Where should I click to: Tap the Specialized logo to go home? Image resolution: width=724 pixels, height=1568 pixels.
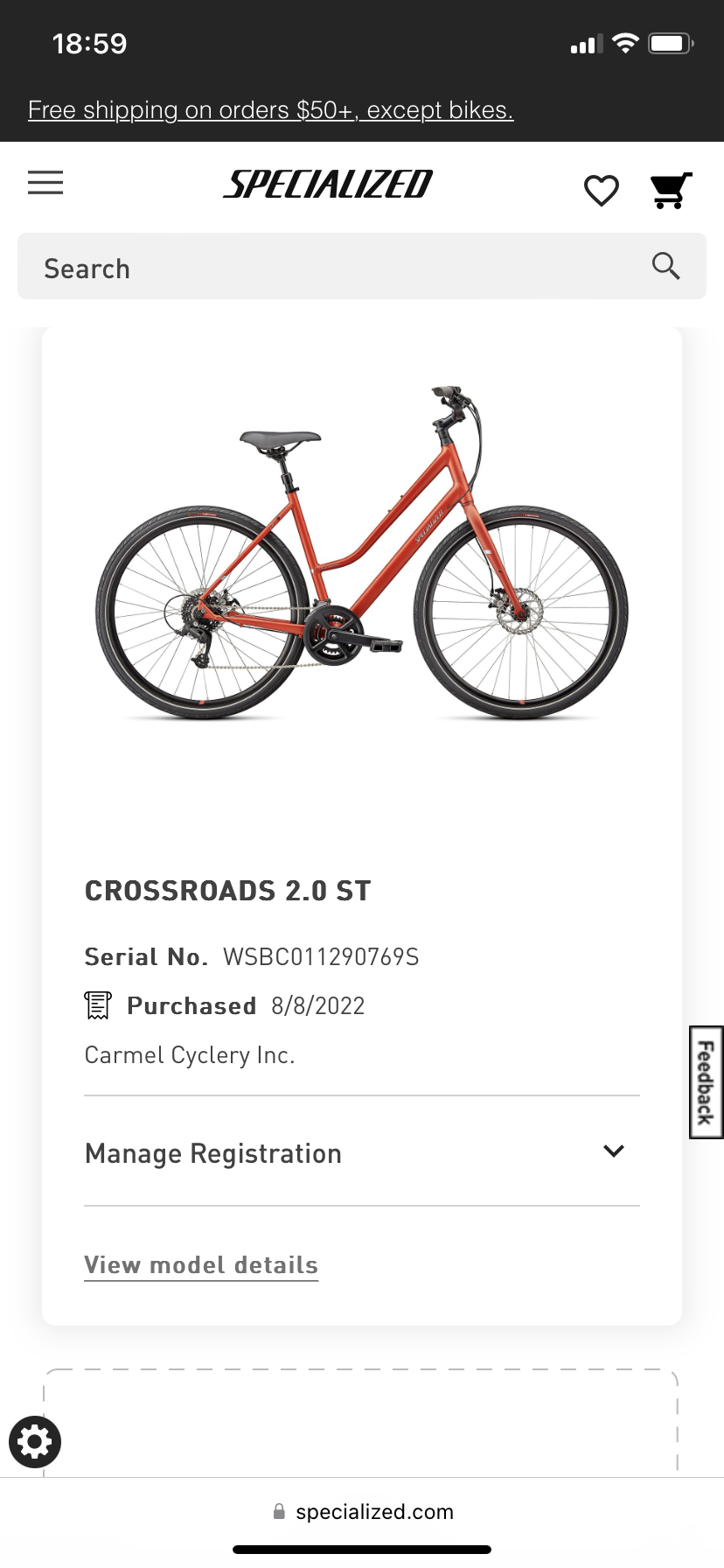328,185
